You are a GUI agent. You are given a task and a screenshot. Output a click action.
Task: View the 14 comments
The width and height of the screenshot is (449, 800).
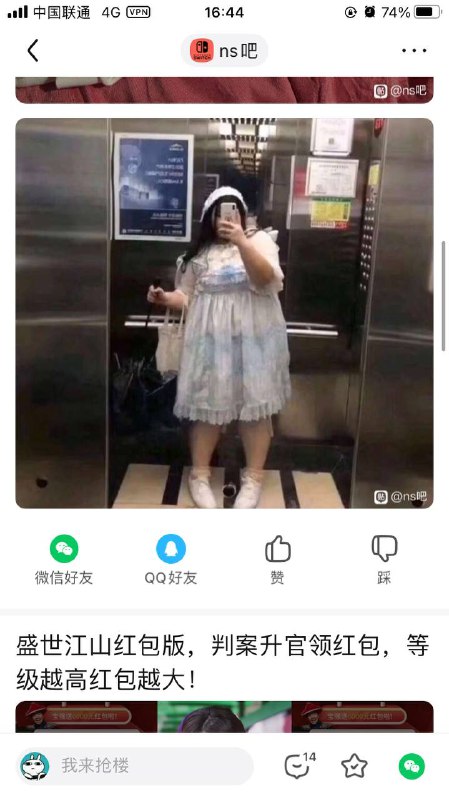[300, 766]
